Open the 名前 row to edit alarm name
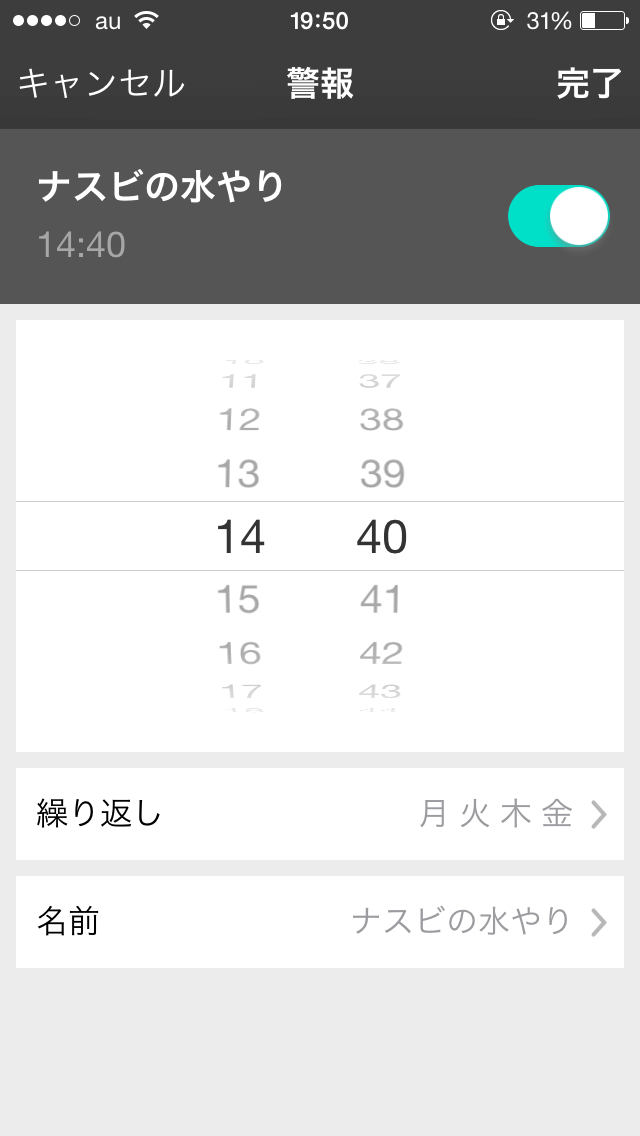This screenshot has width=640, height=1136. (x=320, y=922)
